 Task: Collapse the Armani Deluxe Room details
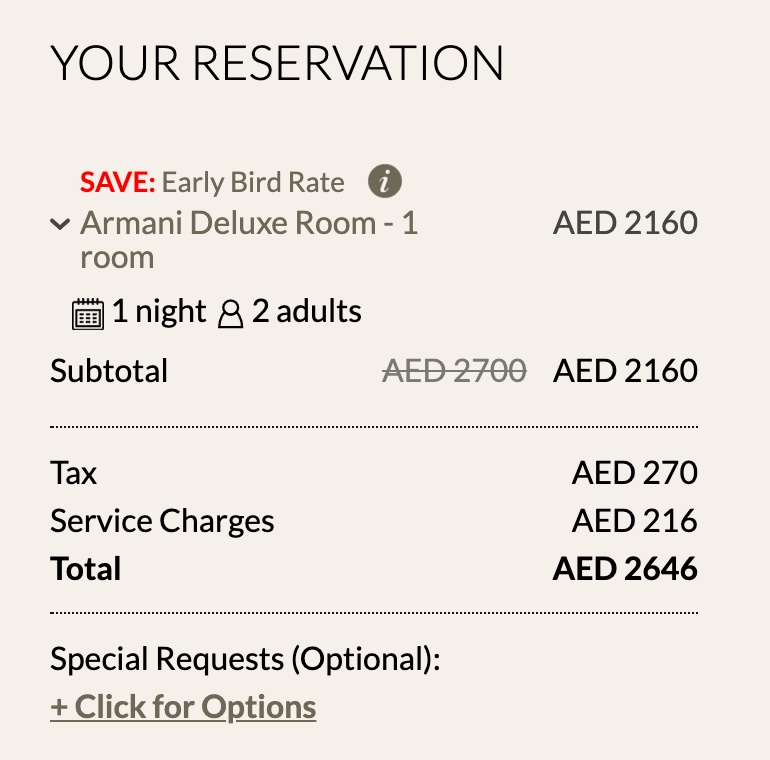click(59, 224)
